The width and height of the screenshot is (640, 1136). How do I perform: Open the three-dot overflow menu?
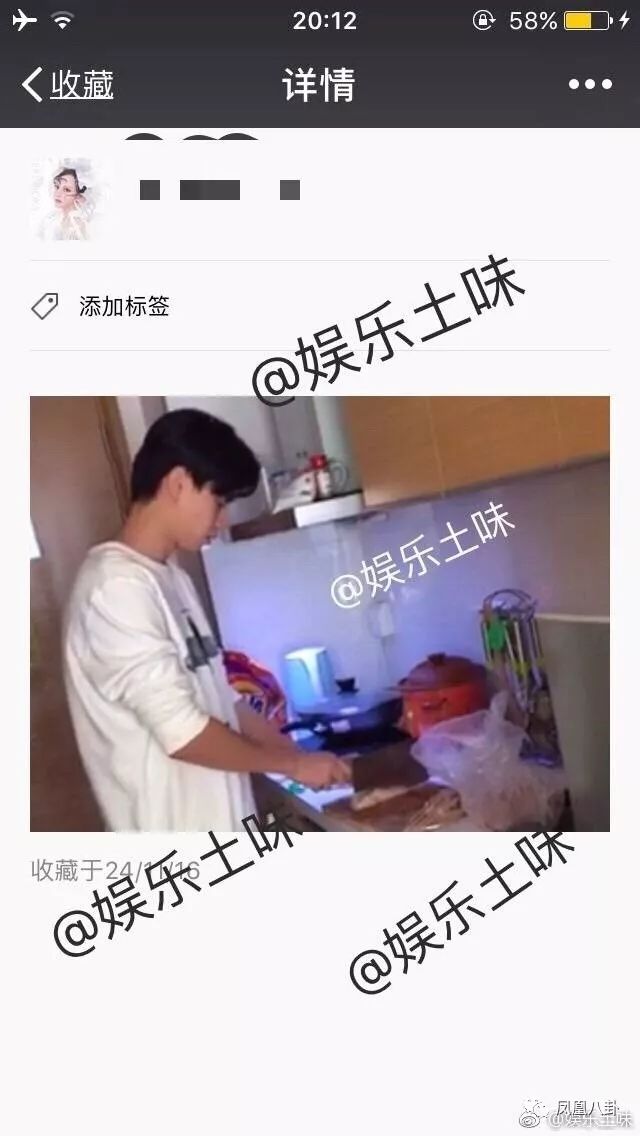pos(590,85)
